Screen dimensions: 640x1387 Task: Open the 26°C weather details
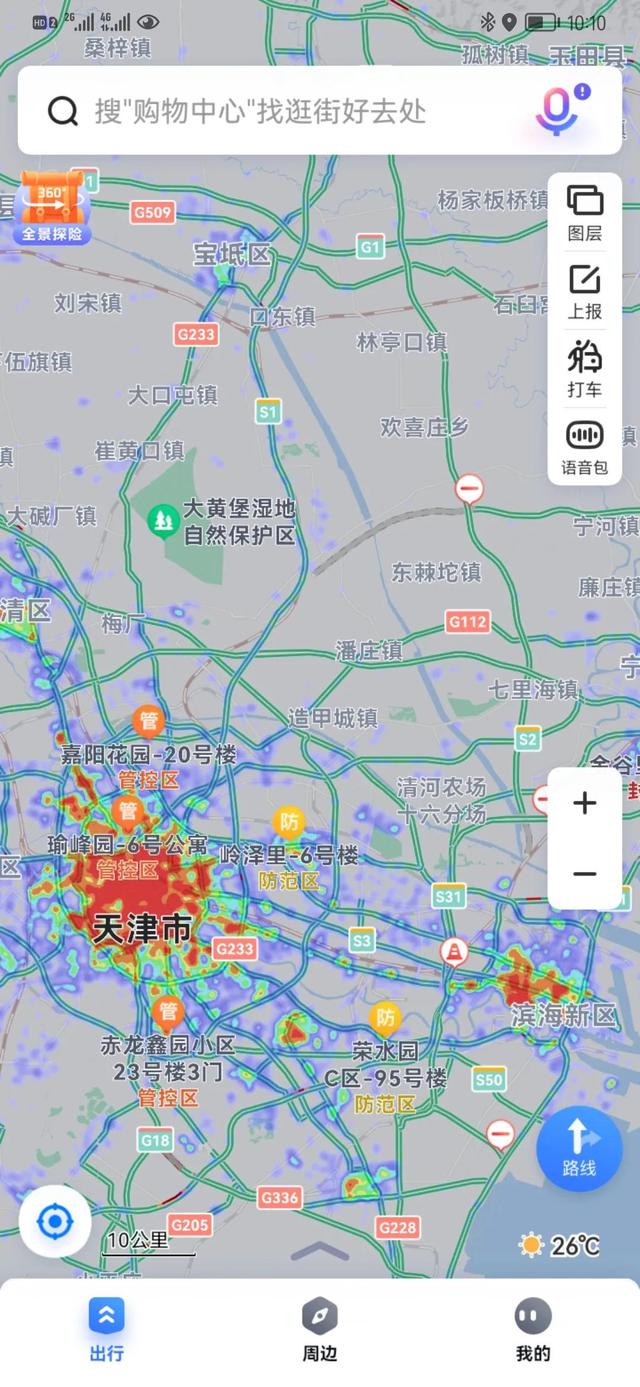click(x=560, y=1245)
